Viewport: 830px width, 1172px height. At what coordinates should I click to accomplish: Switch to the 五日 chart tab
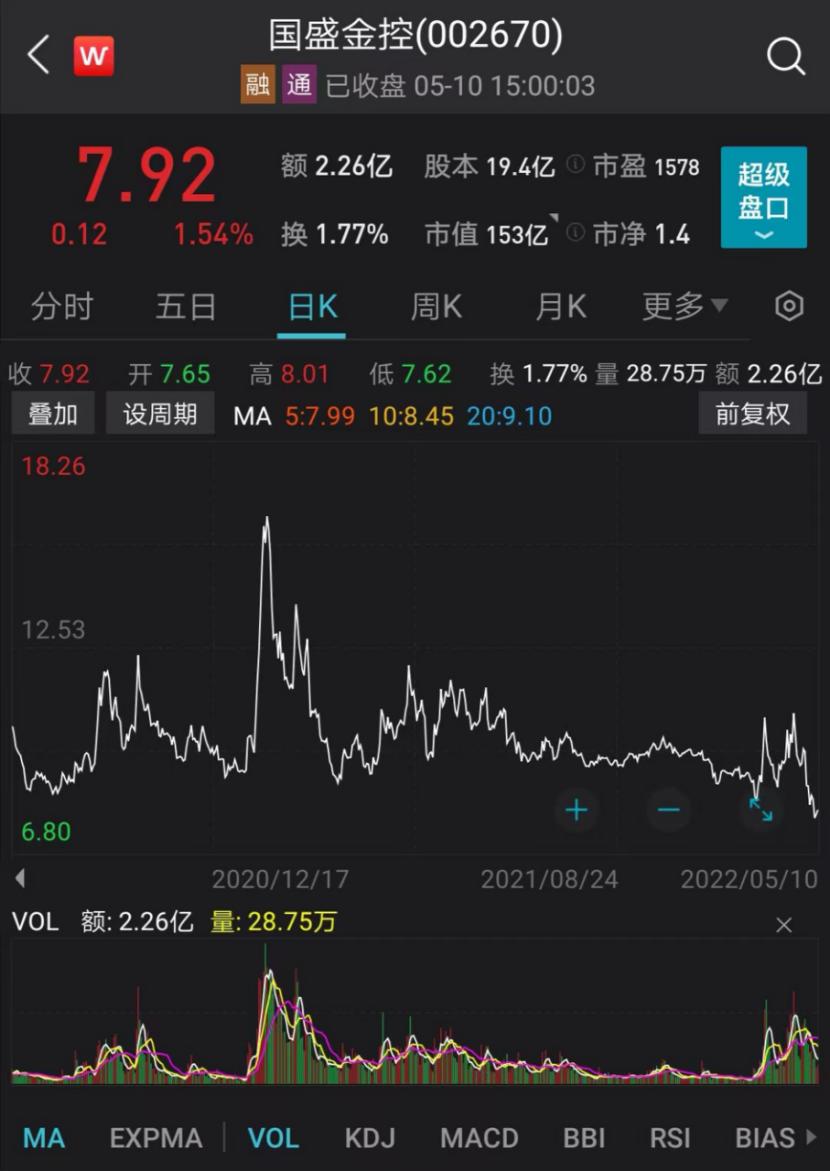[x=186, y=307]
